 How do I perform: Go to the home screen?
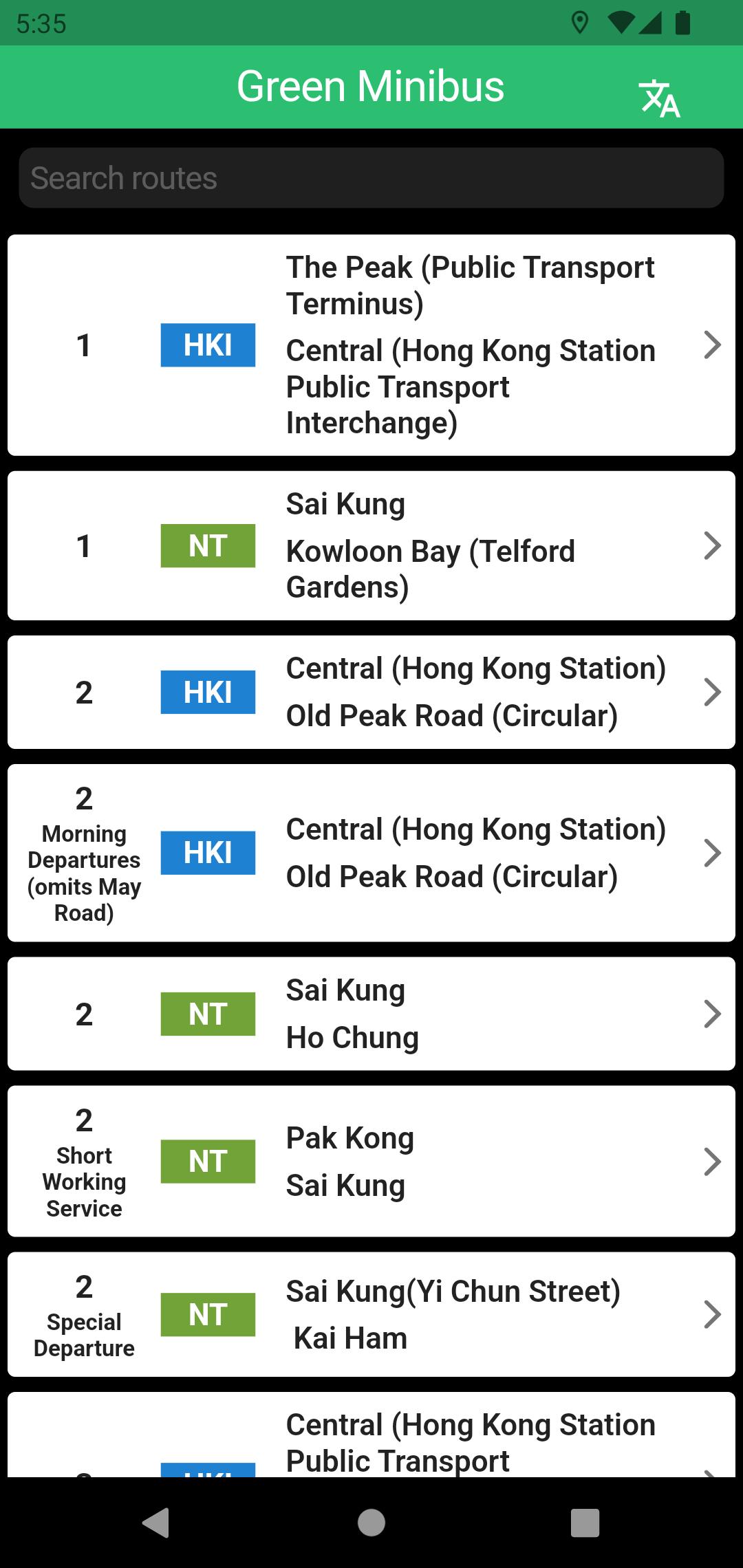[371, 1522]
